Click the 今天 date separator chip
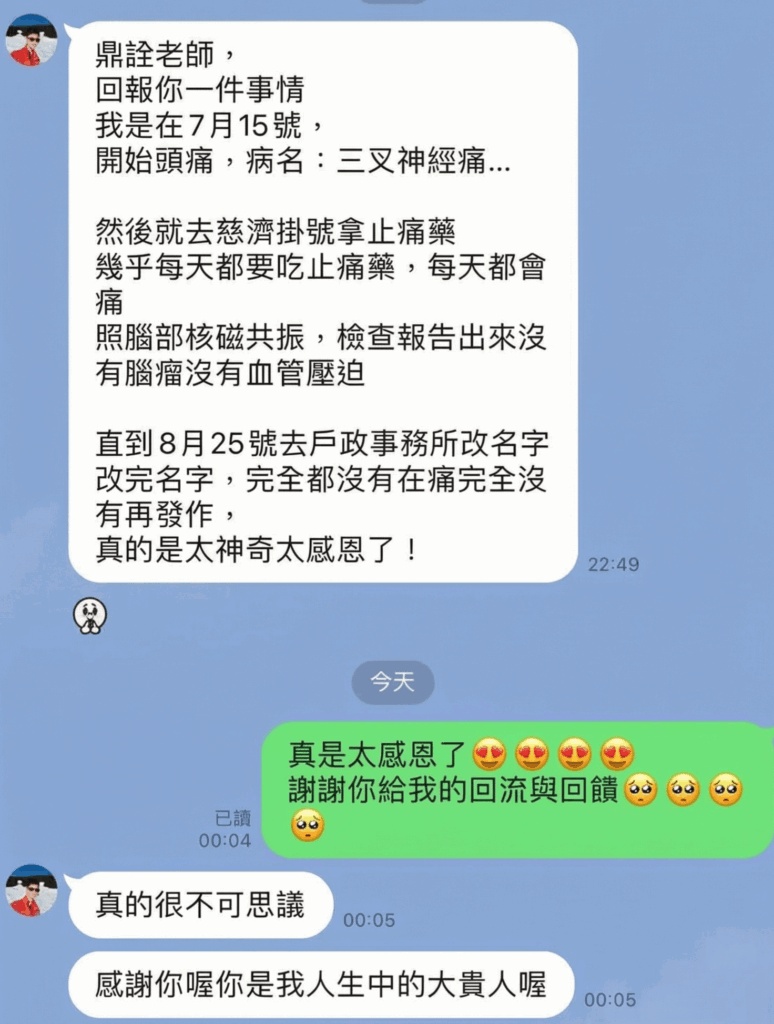 (393, 682)
